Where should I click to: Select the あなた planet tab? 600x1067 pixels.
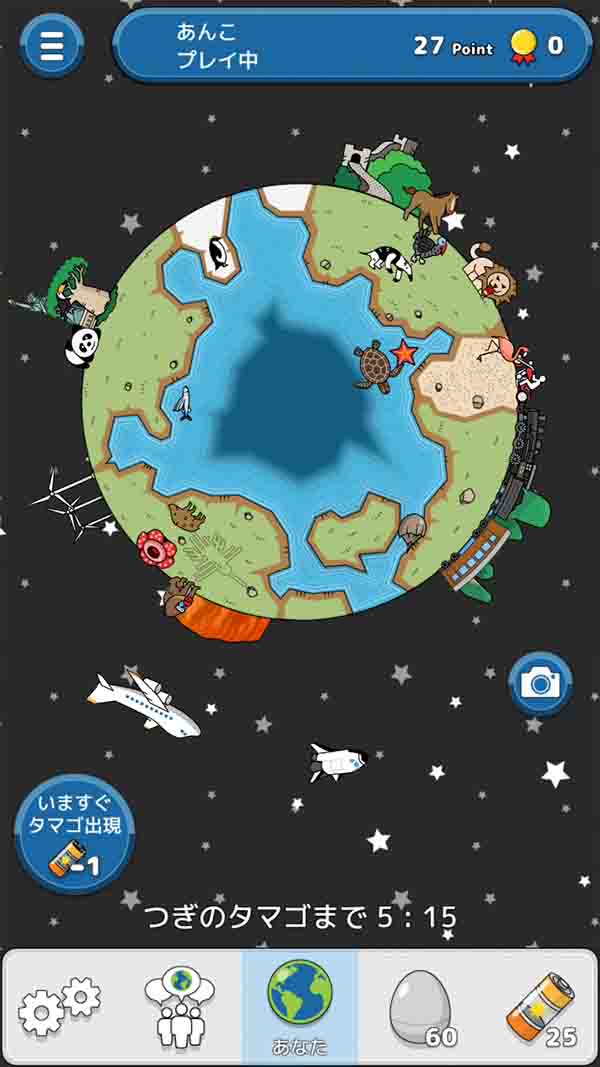[300, 1005]
